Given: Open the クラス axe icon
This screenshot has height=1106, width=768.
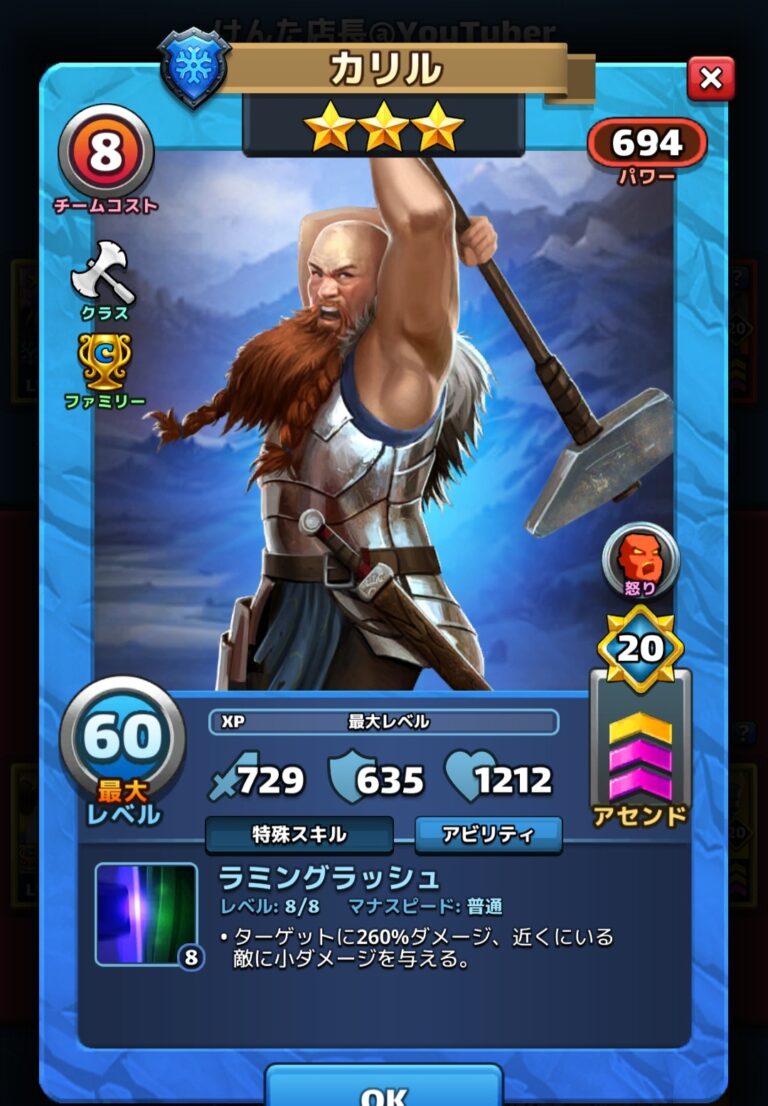Looking at the screenshot, I should coord(104,271).
